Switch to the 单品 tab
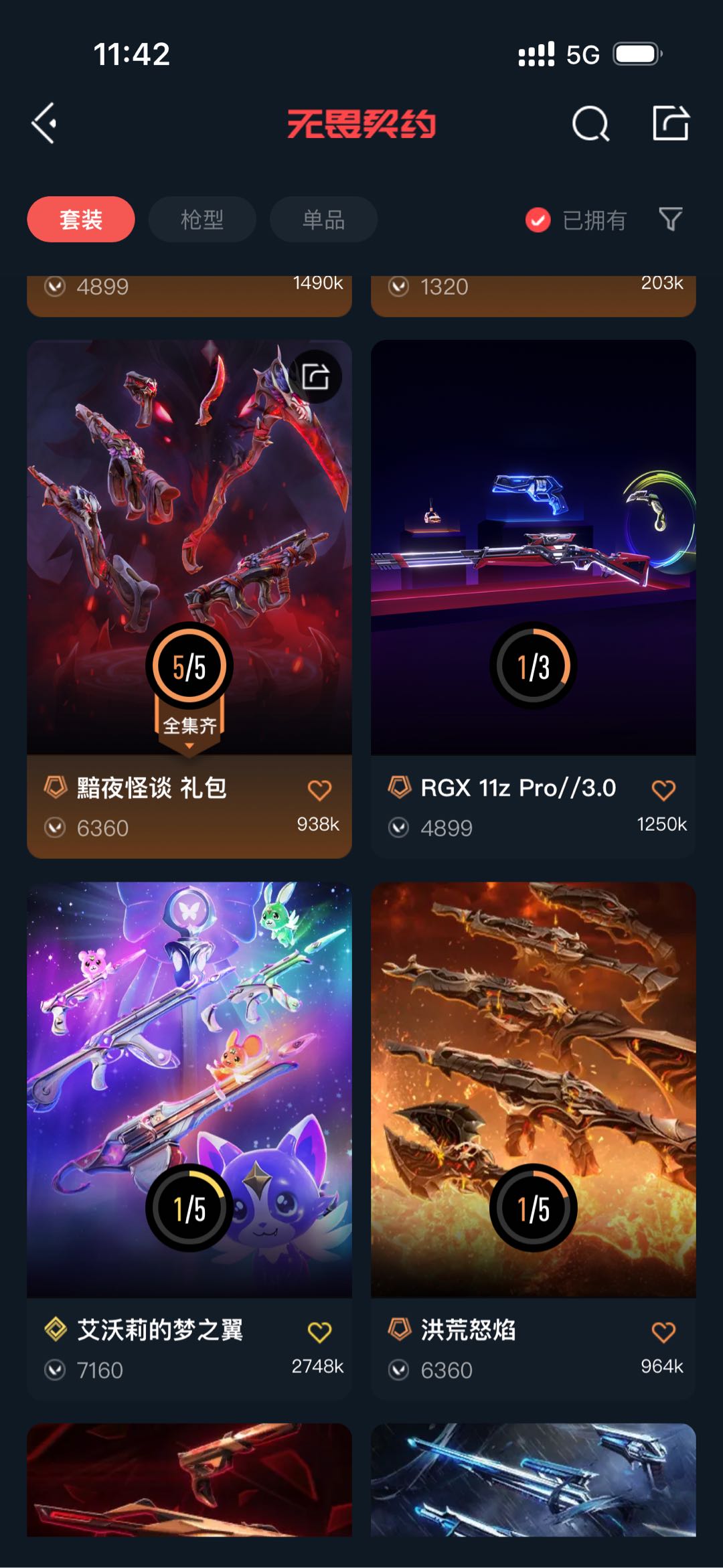Image resolution: width=723 pixels, height=1568 pixels. point(323,219)
